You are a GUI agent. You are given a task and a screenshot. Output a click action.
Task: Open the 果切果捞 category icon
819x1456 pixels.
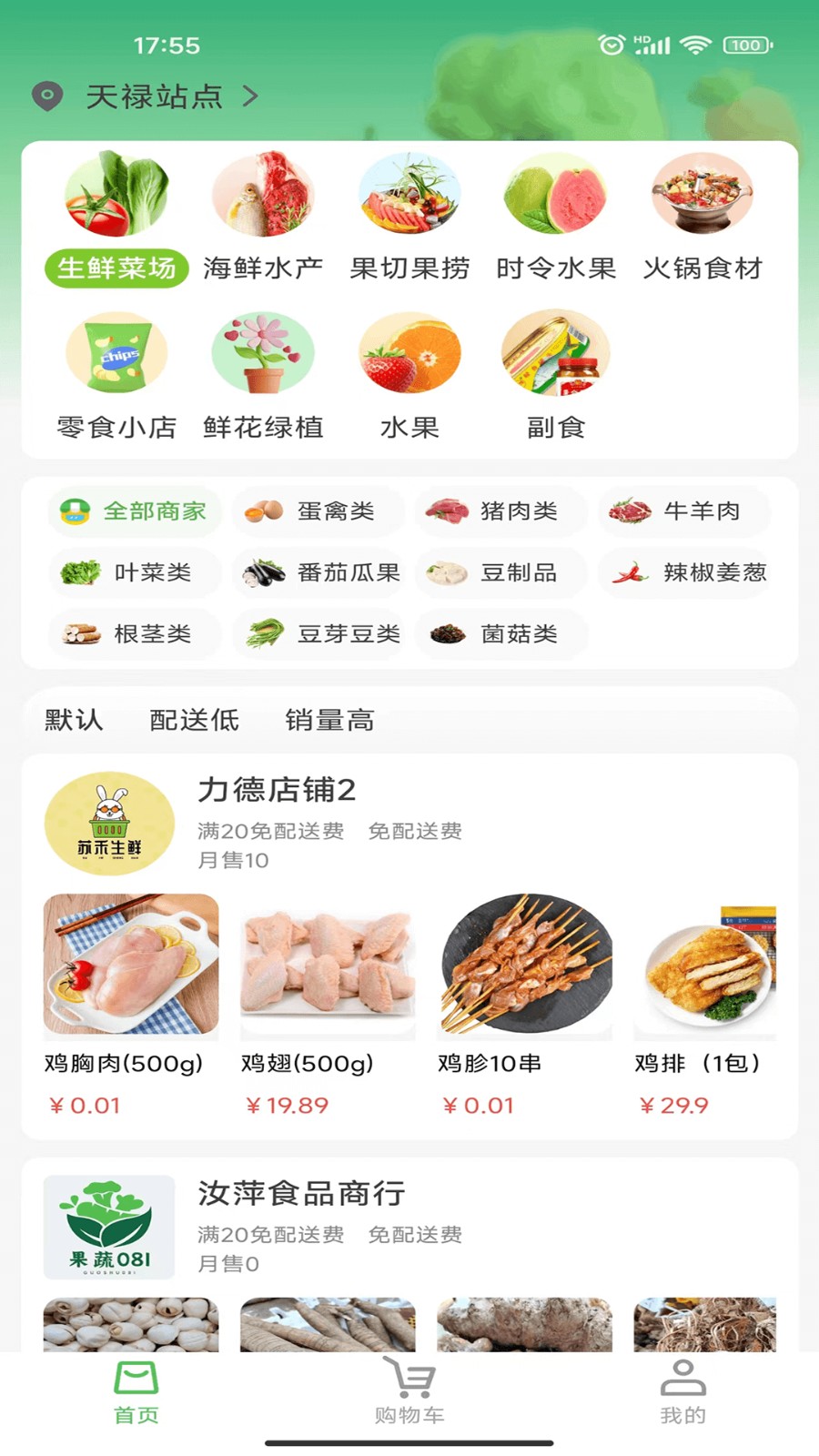(409, 195)
